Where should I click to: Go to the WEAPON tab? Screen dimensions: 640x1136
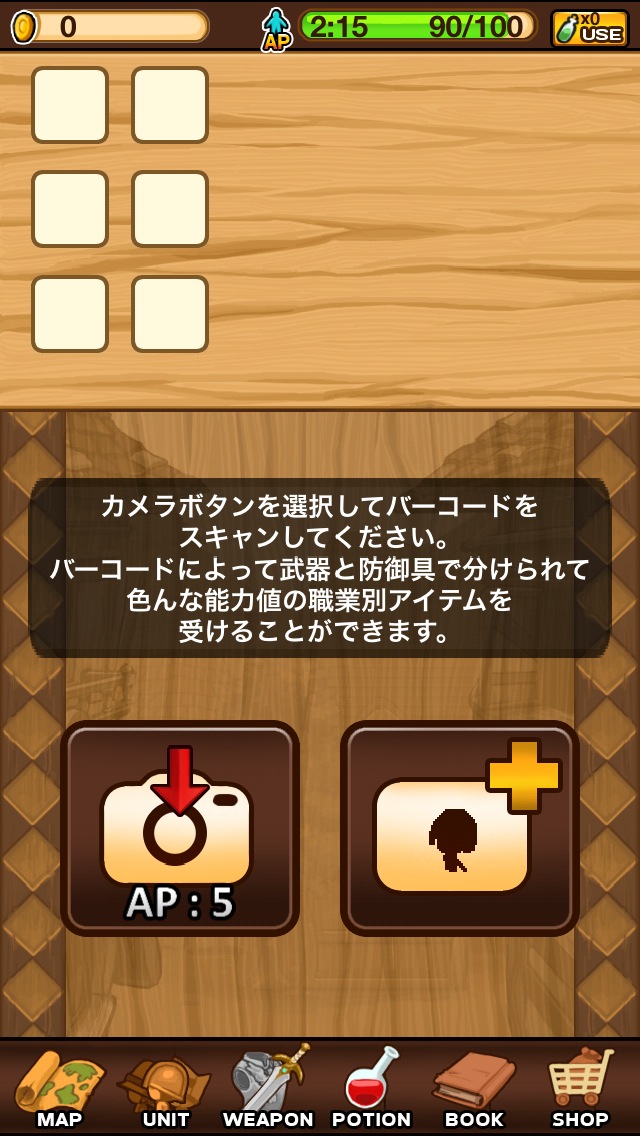tap(268, 1088)
